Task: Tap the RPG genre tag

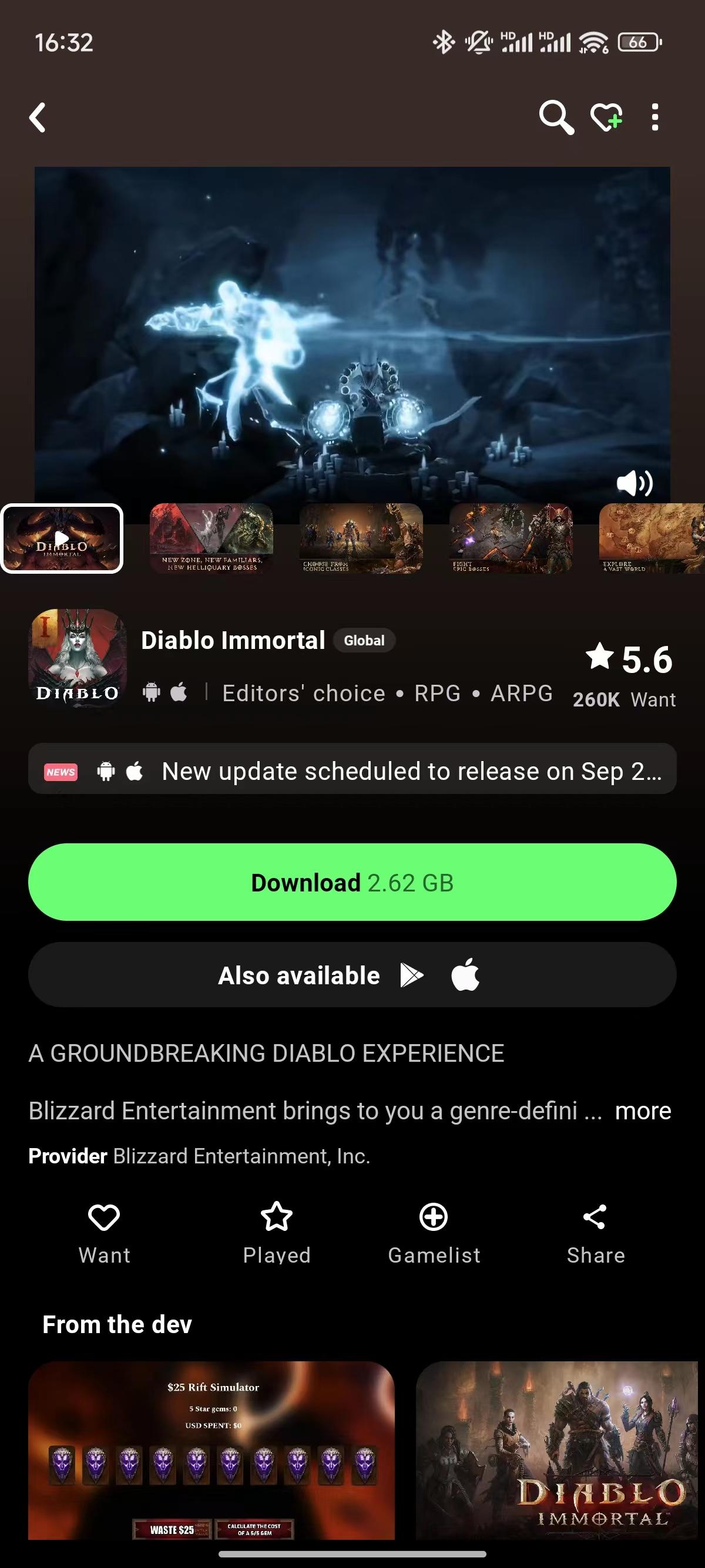Action: point(438,692)
